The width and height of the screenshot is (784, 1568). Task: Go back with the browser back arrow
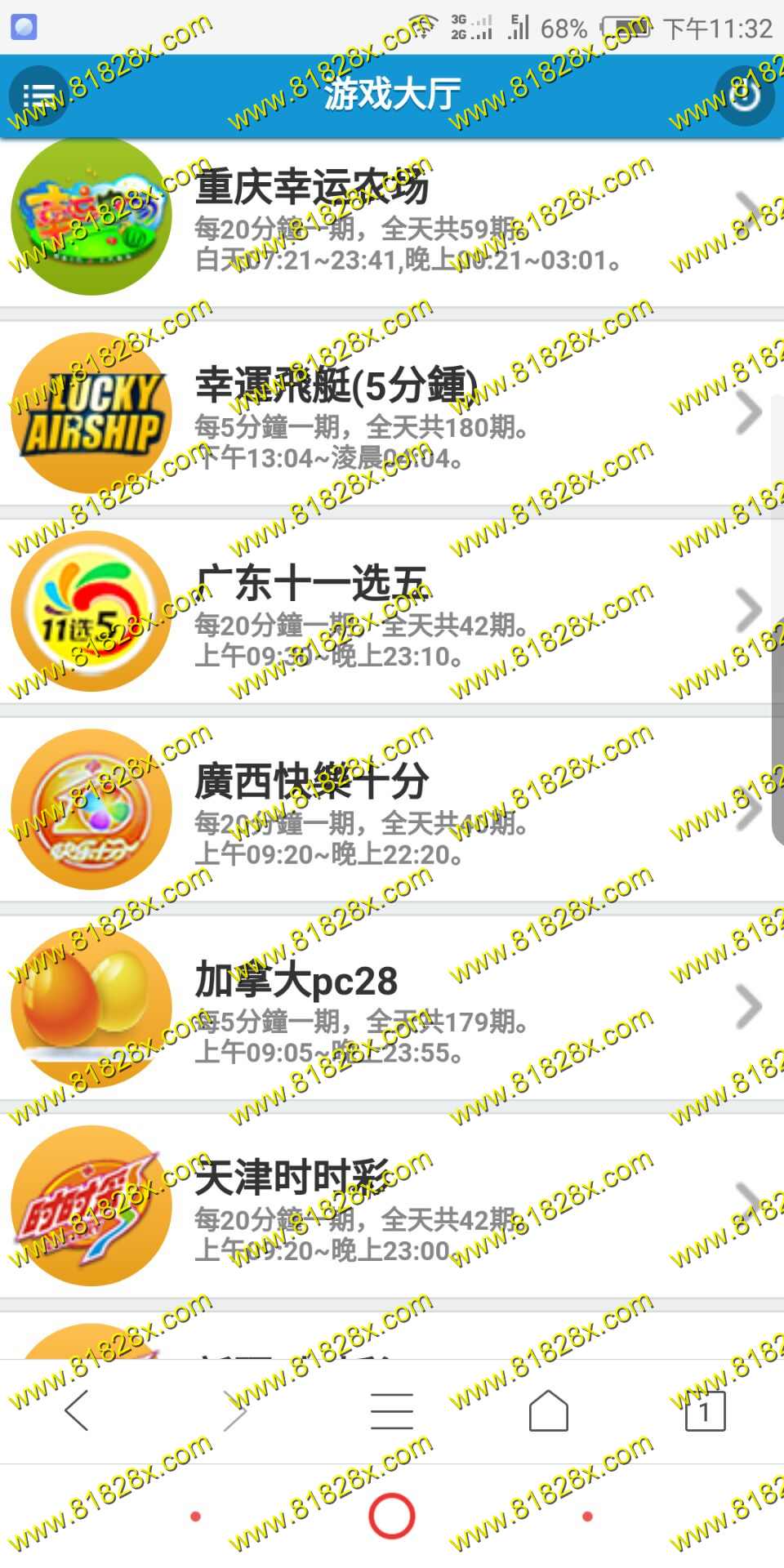(77, 1411)
